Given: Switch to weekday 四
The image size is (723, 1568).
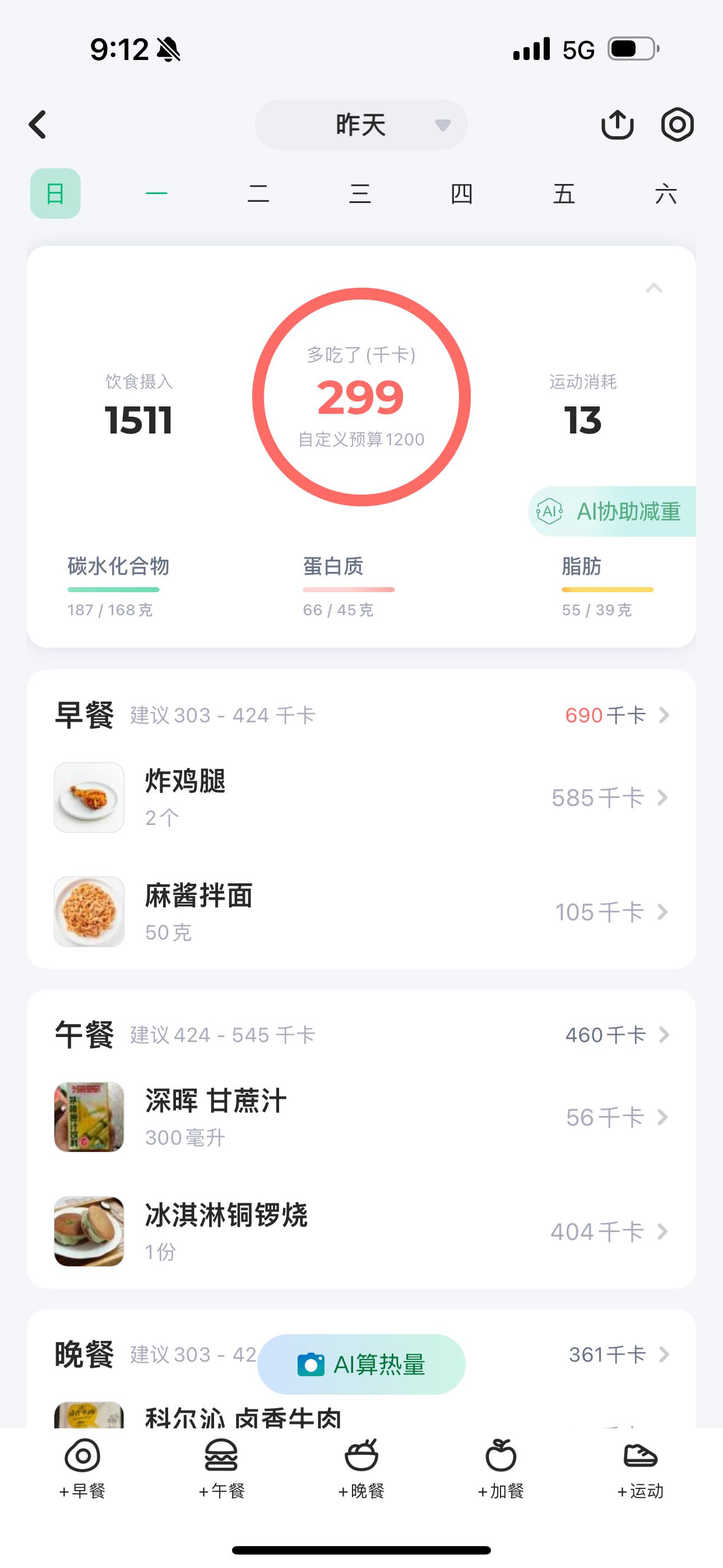Looking at the screenshot, I should pyautogui.click(x=461, y=193).
